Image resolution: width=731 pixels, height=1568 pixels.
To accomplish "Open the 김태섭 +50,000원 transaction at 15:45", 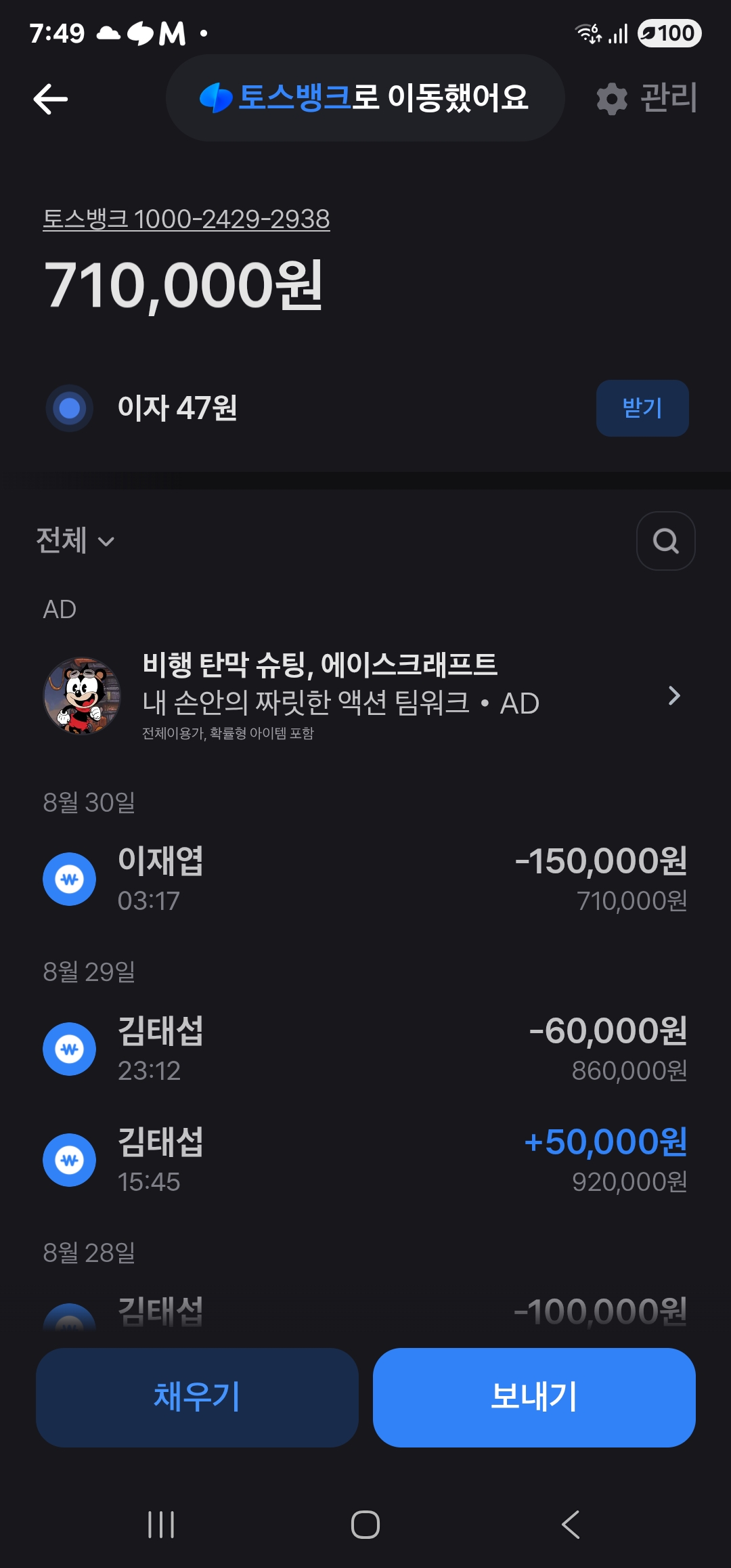I will coord(365,1160).
